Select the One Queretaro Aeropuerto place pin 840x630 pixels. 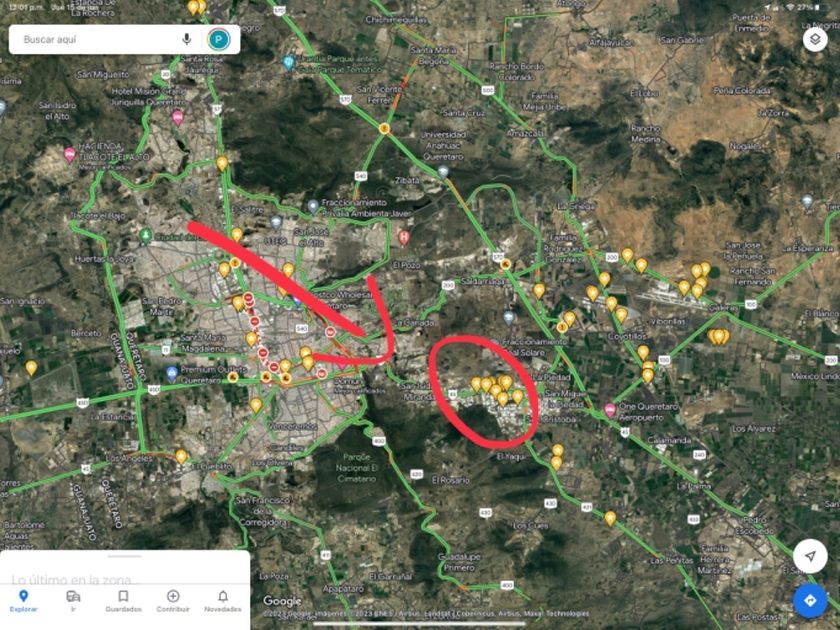click(609, 410)
